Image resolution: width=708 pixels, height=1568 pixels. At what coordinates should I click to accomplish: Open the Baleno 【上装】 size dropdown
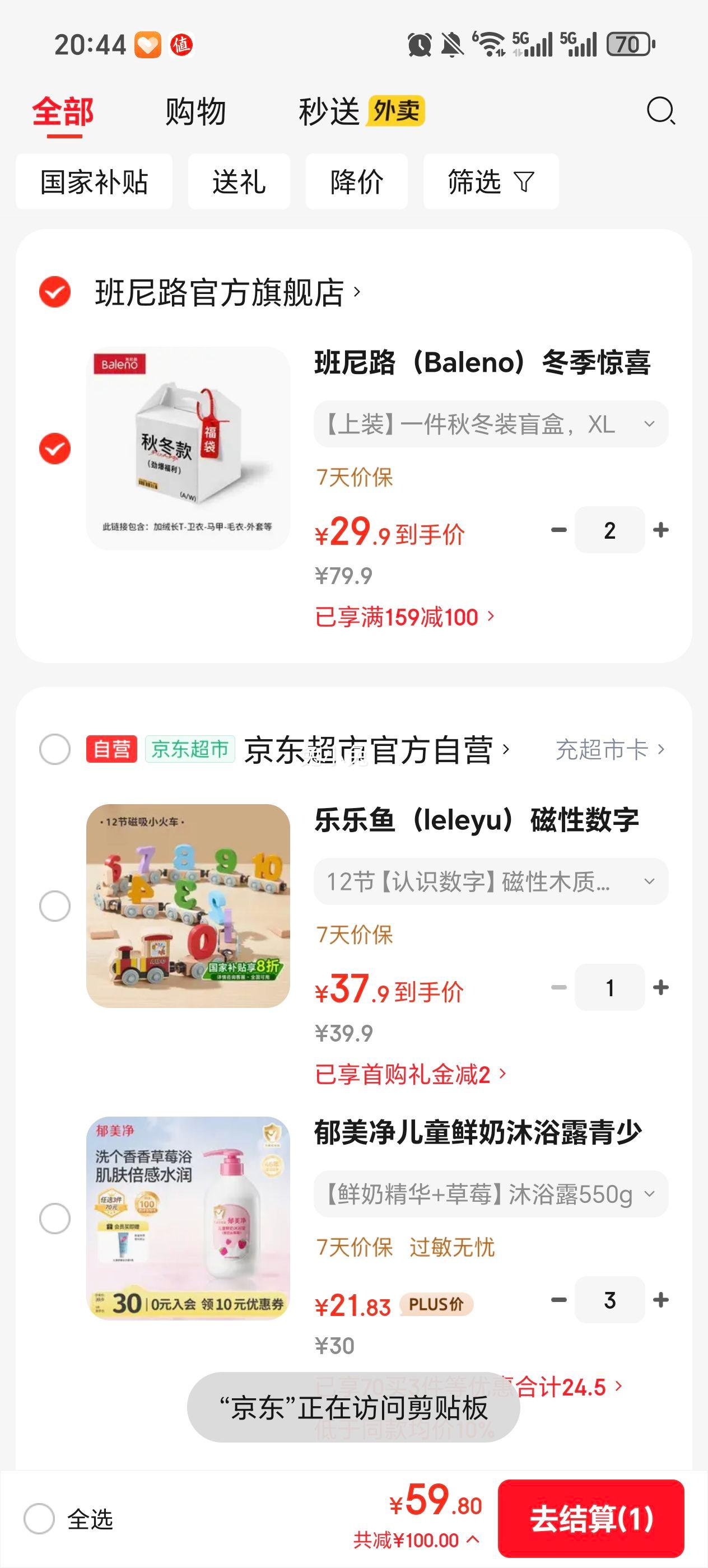(491, 424)
